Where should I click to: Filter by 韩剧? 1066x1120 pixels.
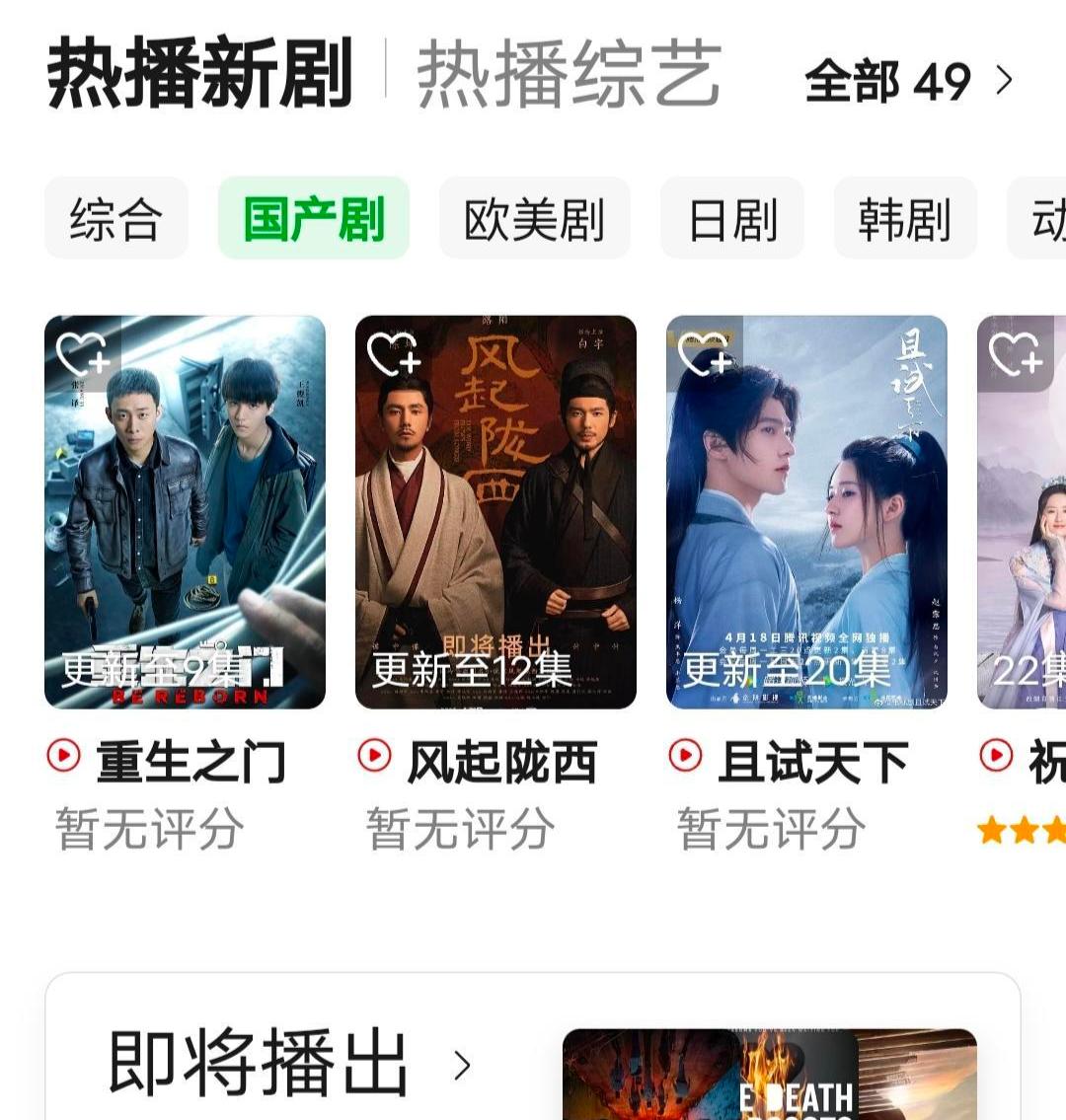click(904, 218)
